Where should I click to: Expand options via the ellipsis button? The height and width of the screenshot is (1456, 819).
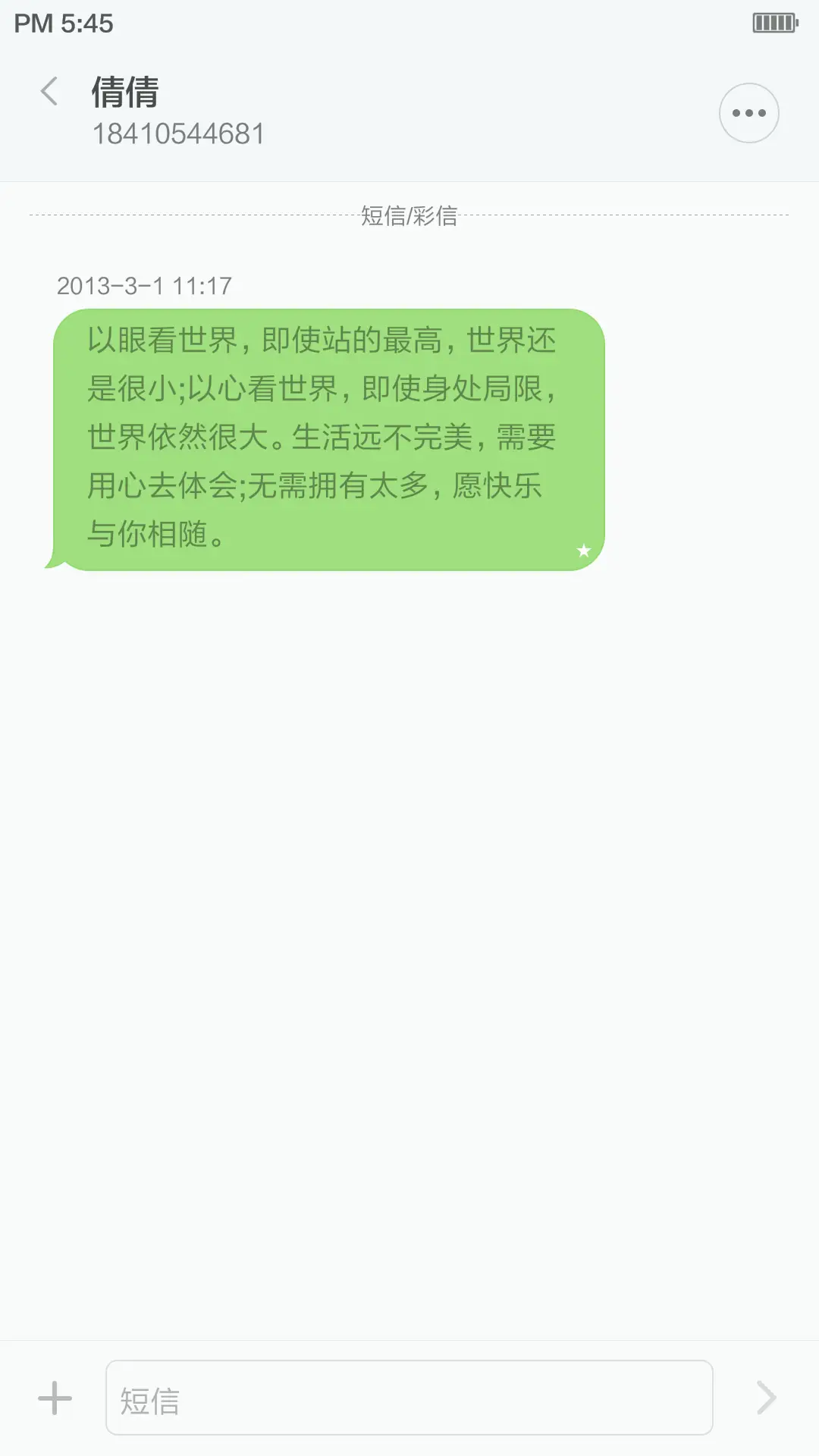pos(748,112)
